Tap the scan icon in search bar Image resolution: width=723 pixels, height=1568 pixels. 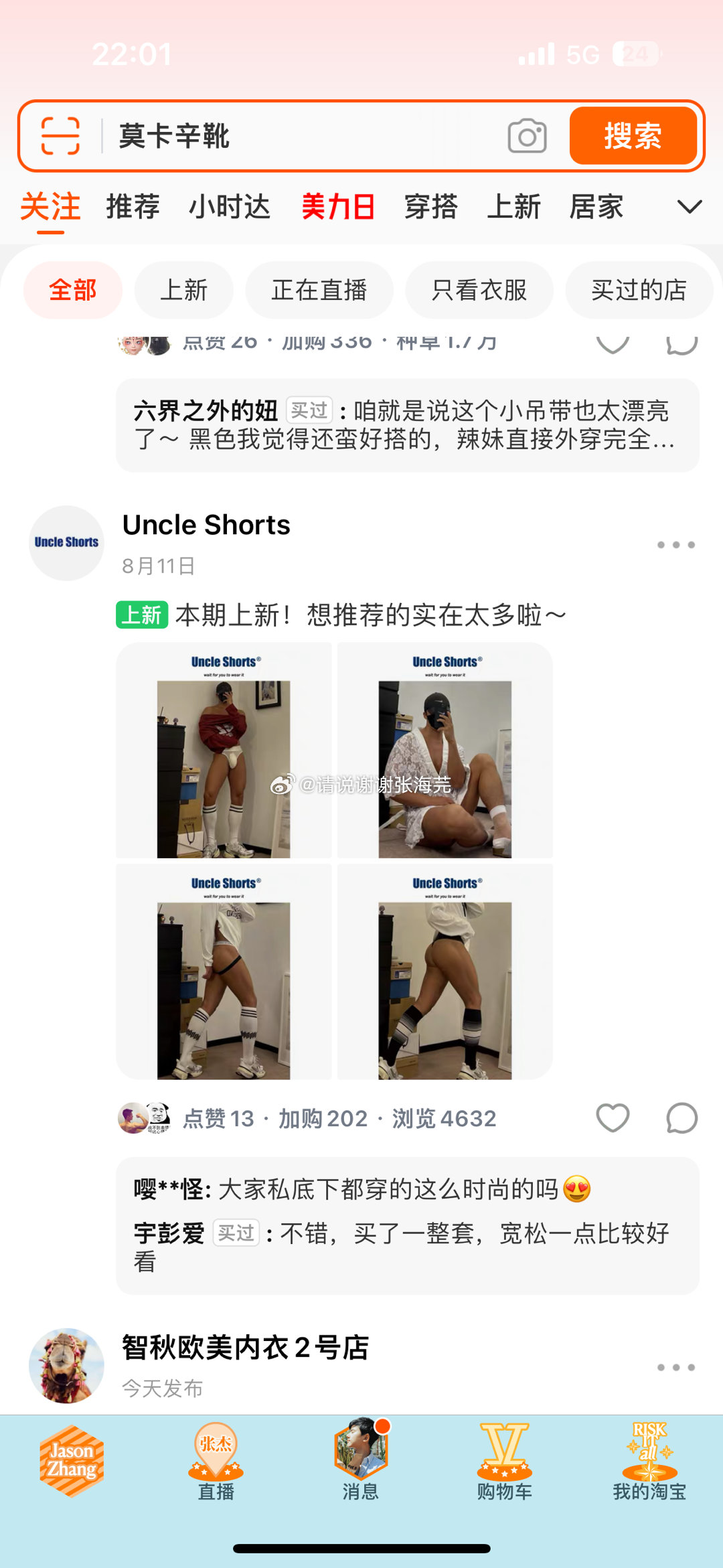60,136
